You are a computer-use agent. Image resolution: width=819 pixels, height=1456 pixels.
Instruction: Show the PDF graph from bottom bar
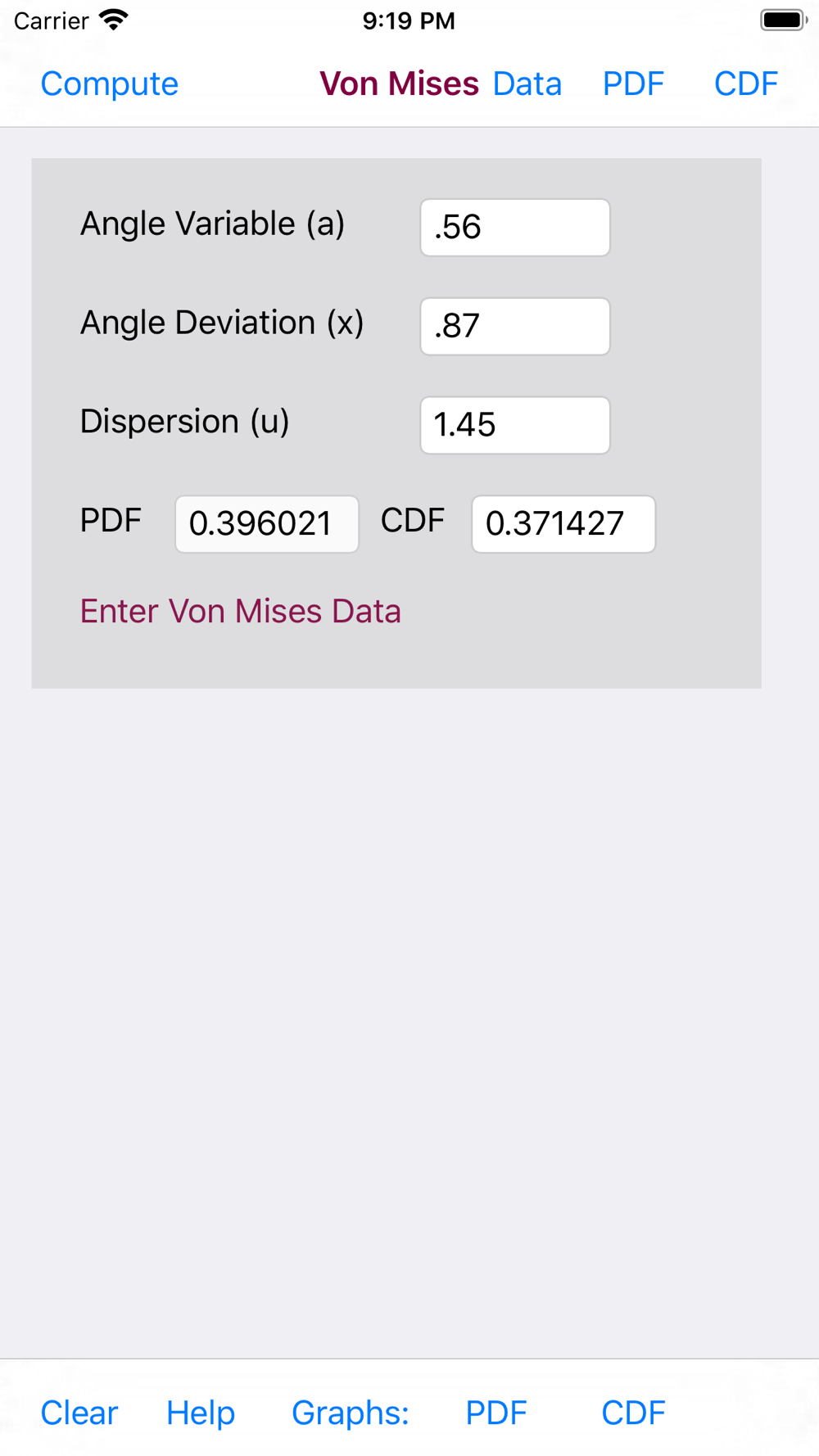[x=496, y=1413]
